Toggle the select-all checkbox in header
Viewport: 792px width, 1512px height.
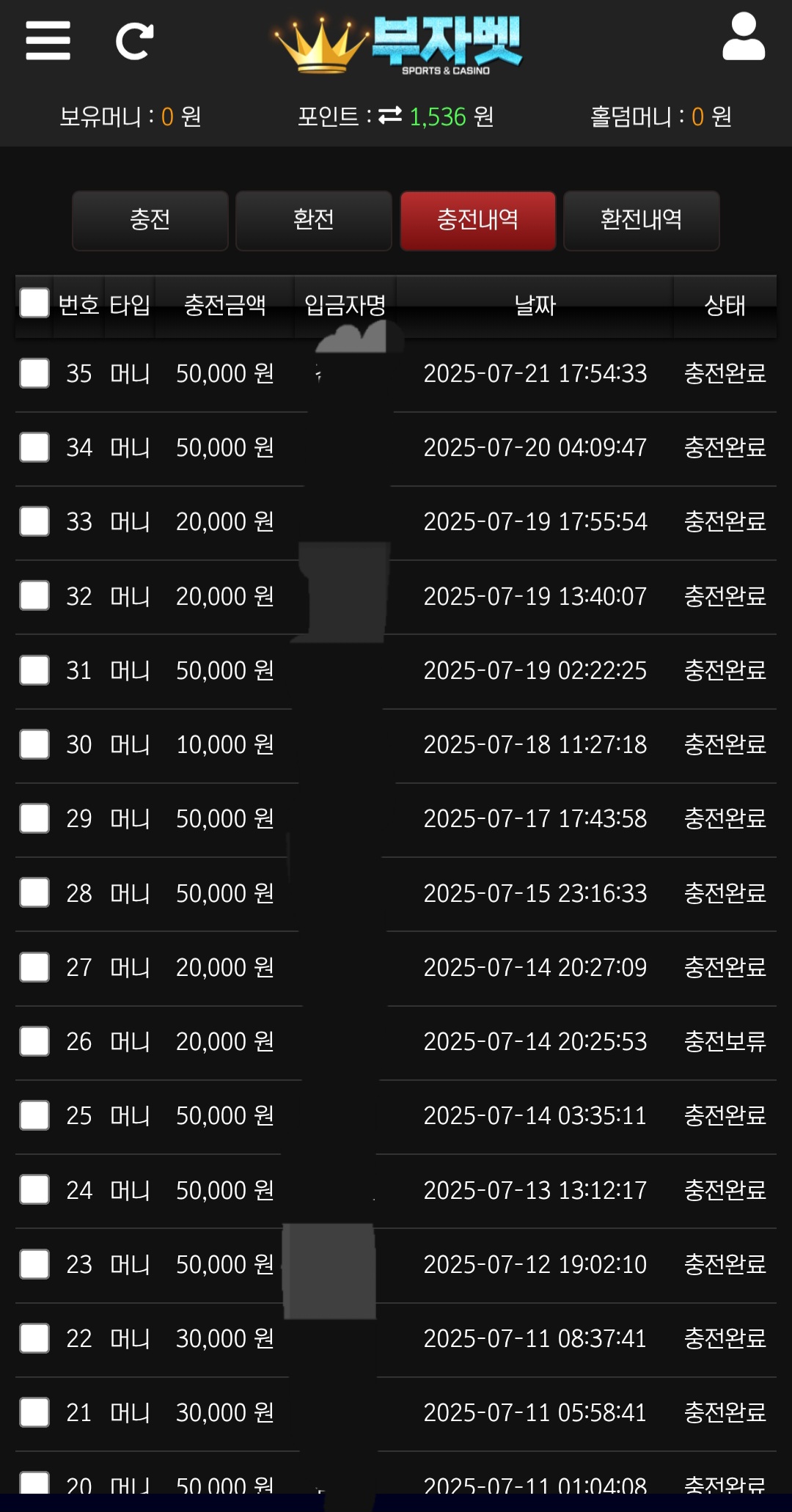click(34, 303)
